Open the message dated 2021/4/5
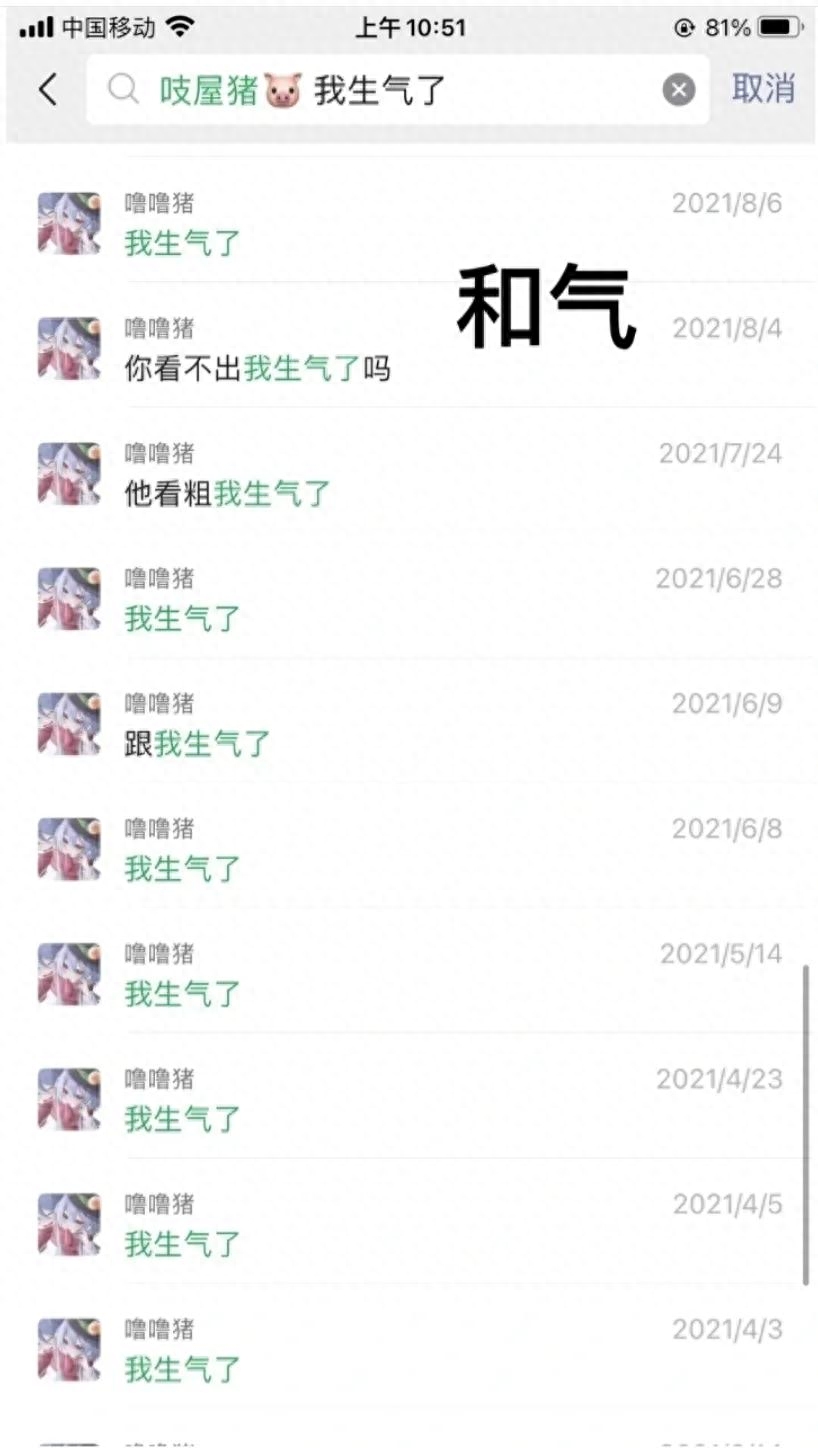Screen dimensions: 818x1448 pyautogui.click(x=410, y=1223)
